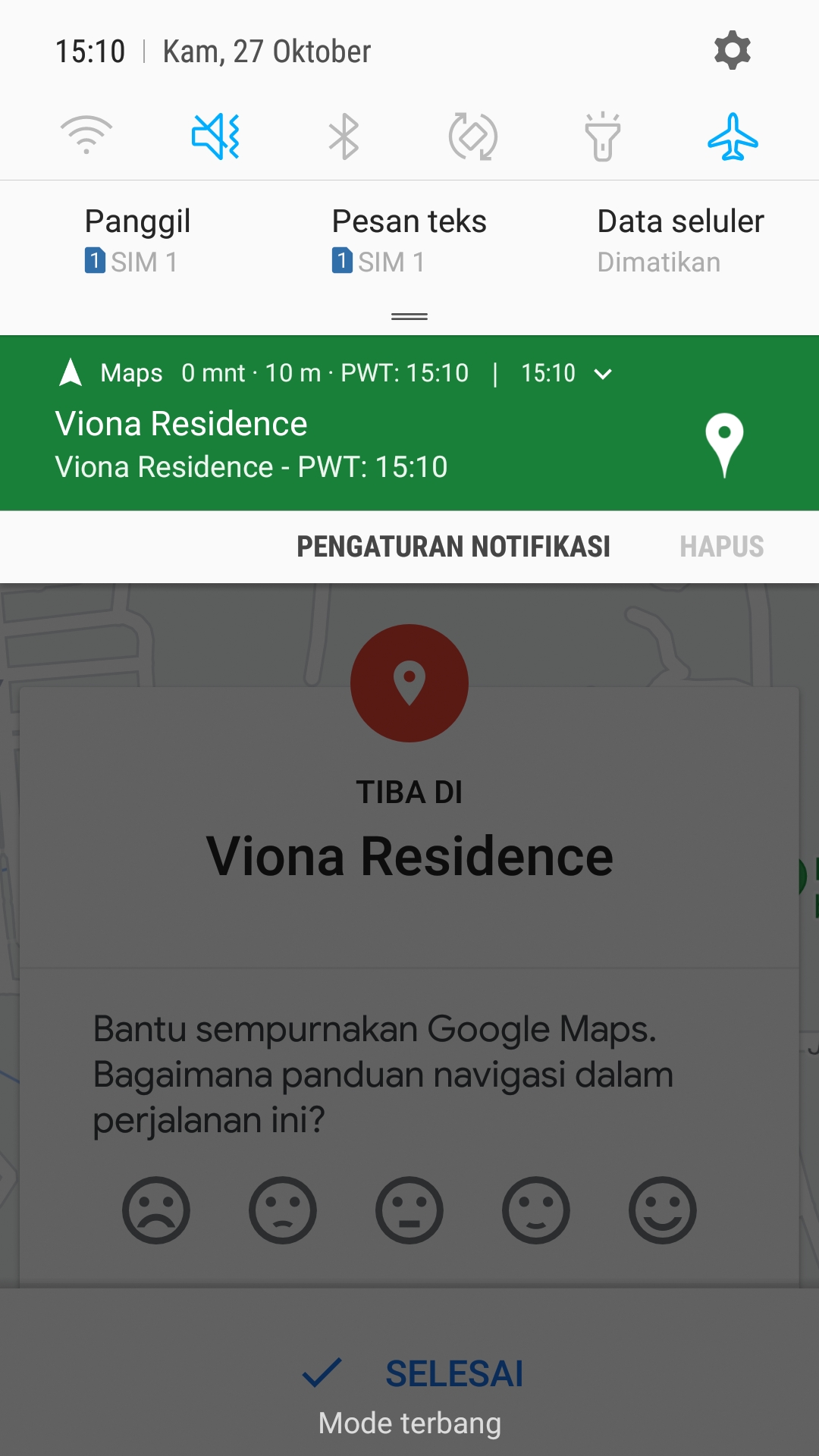
Task: Open Pengaturan Notifikasi
Action: 453,547
